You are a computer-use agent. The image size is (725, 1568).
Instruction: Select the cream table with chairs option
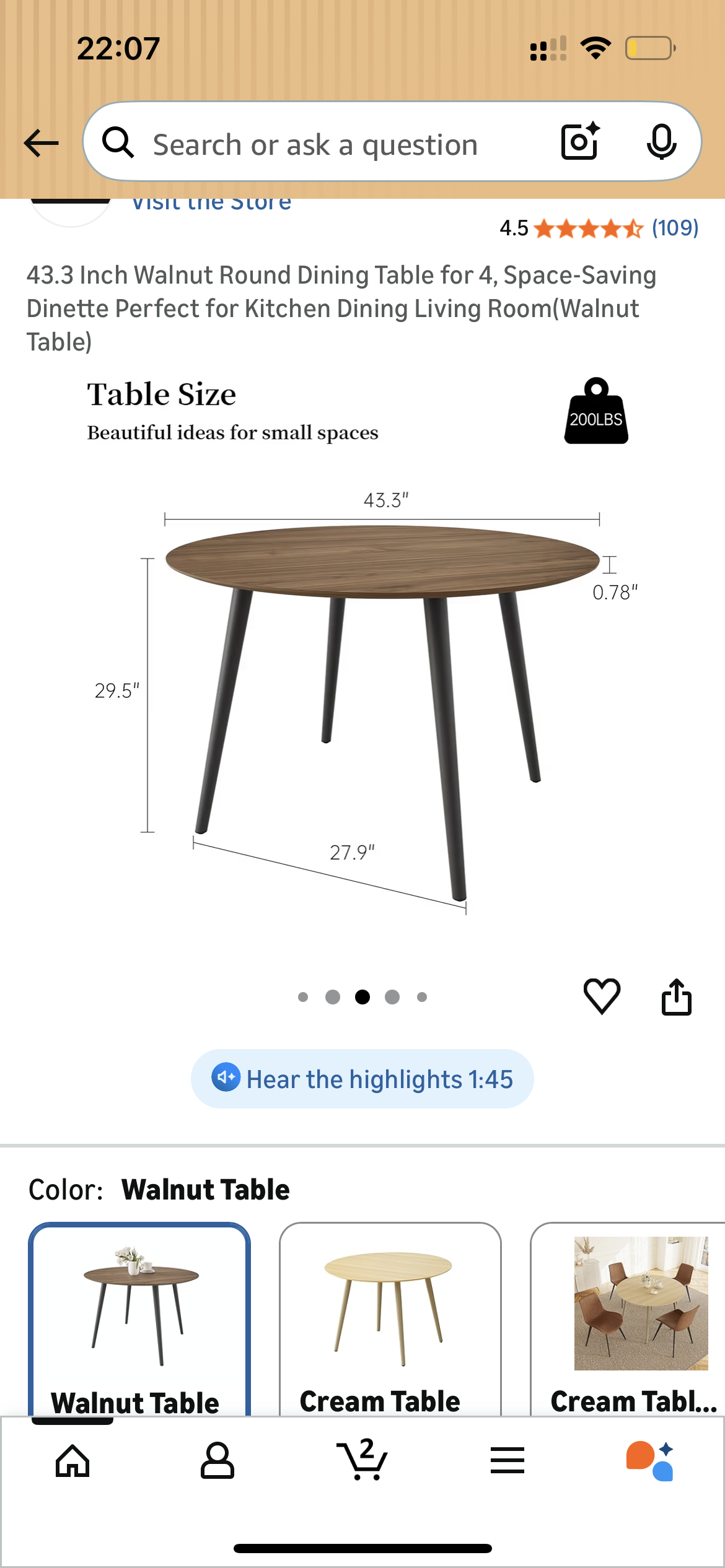pyautogui.click(x=632, y=1319)
